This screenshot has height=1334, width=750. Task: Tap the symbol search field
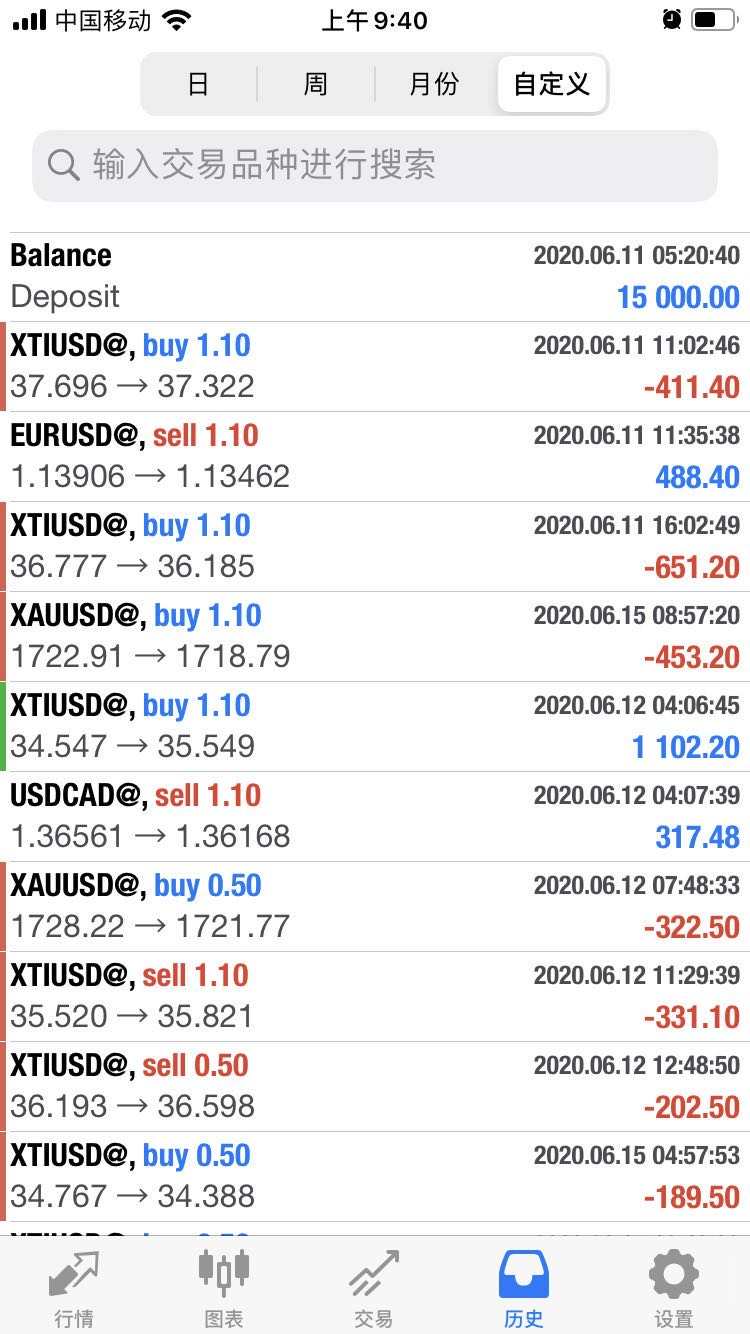click(x=375, y=165)
